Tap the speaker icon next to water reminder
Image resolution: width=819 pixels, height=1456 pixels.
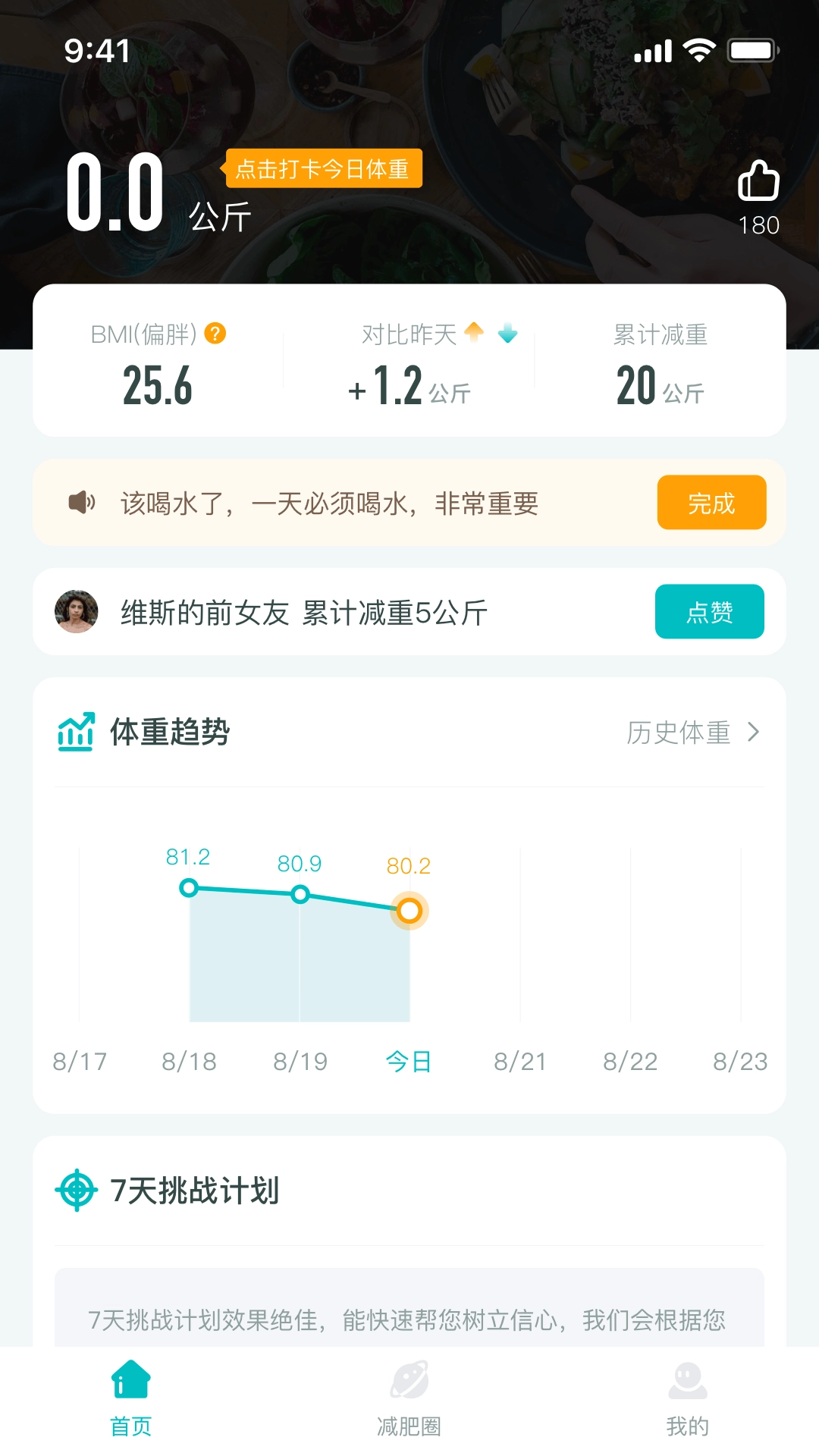pyautogui.click(x=80, y=502)
